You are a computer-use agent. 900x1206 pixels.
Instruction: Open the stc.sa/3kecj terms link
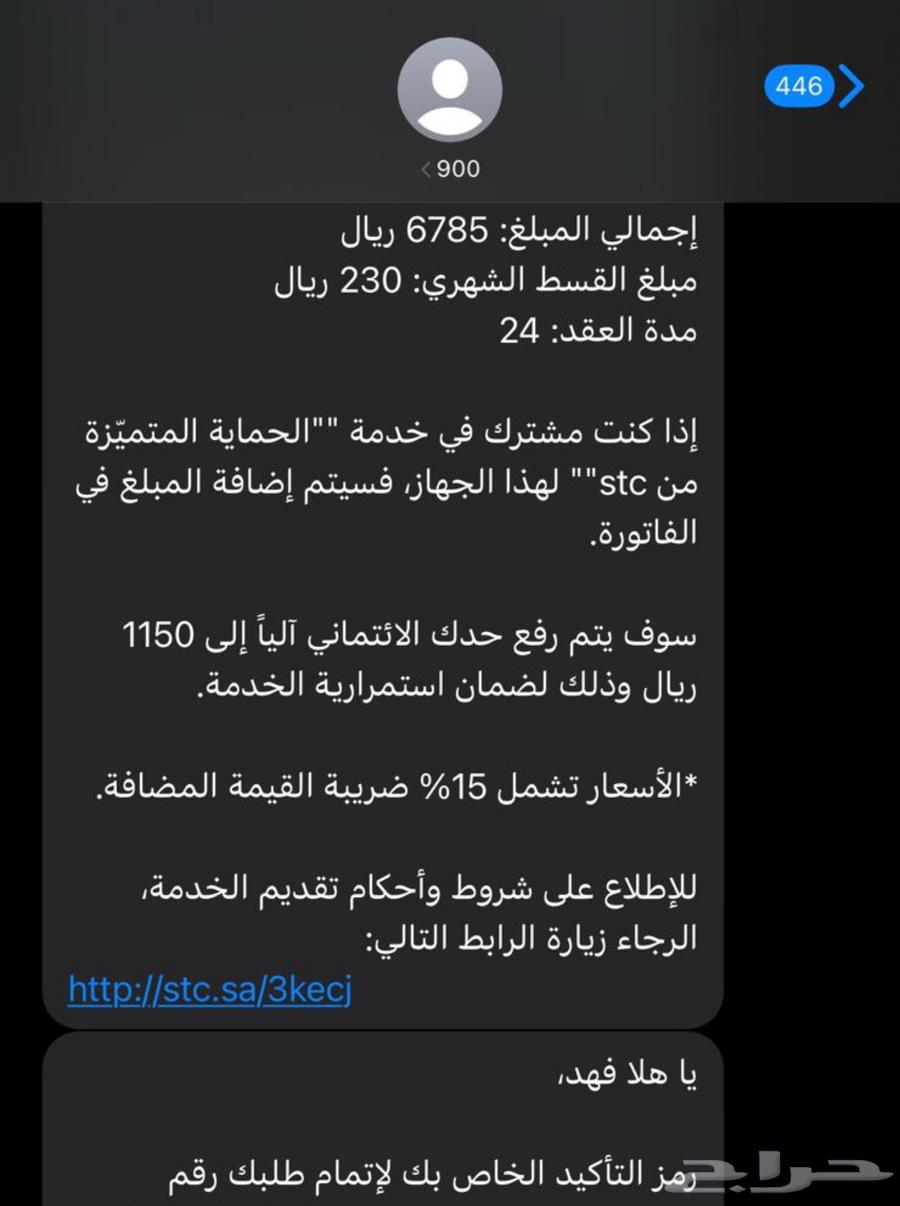[x=210, y=990]
